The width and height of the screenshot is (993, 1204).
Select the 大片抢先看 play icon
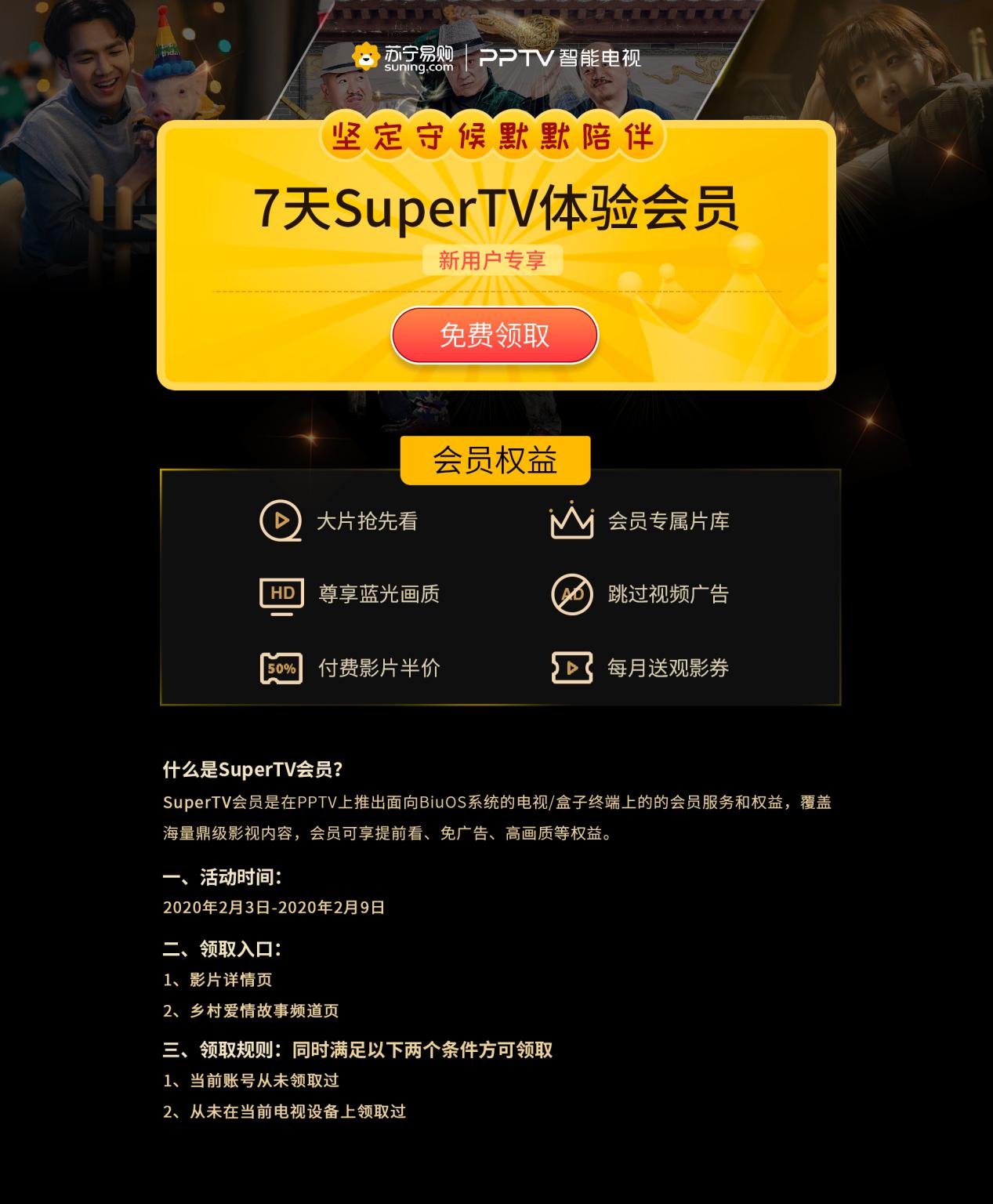280,520
